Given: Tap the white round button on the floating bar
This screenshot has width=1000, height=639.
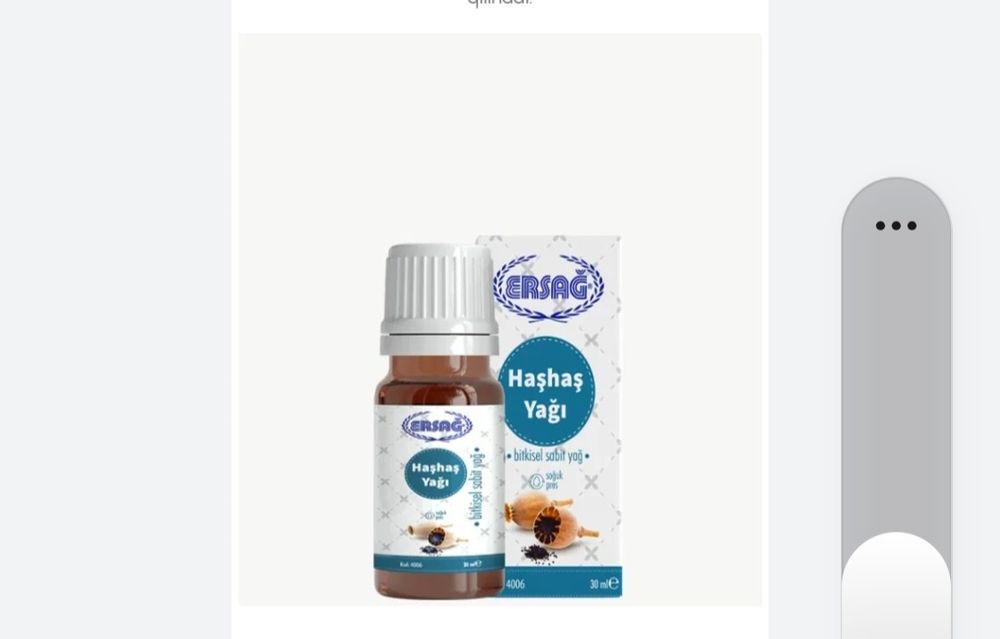Looking at the screenshot, I should pyautogui.click(x=896, y=588).
